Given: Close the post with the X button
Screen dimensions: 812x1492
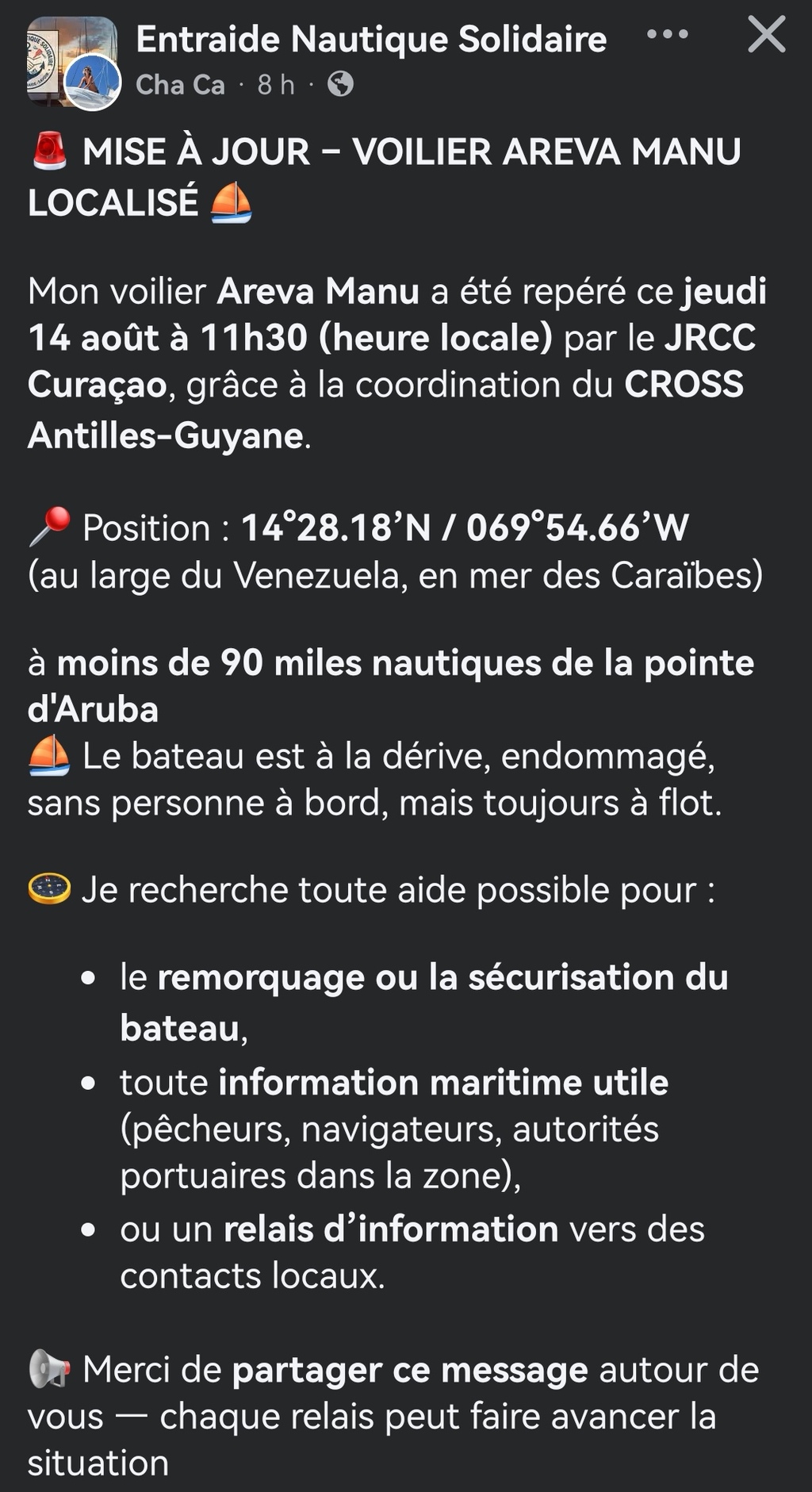Looking at the screenshot, I should click(x=766, y=35).
